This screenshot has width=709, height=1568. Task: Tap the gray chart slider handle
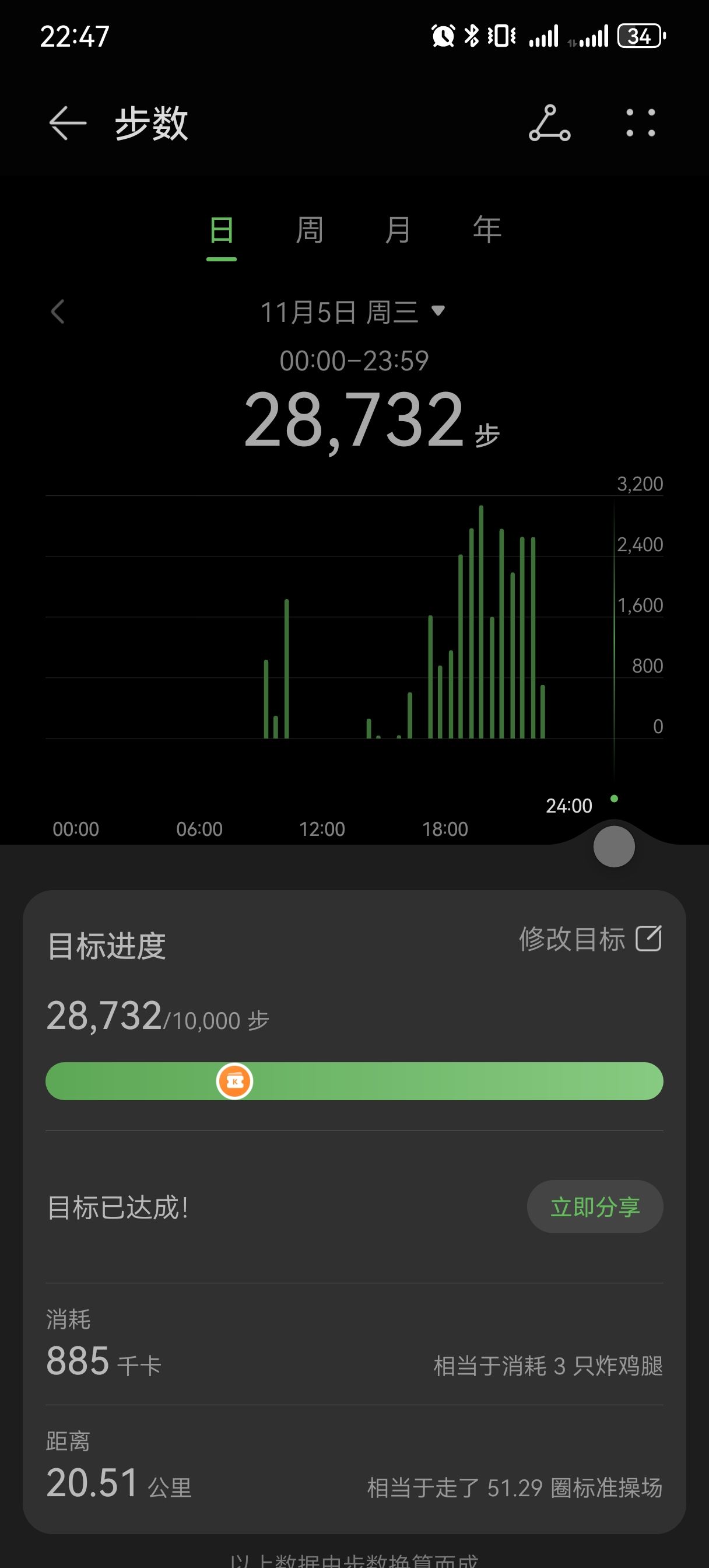point(614,846)
